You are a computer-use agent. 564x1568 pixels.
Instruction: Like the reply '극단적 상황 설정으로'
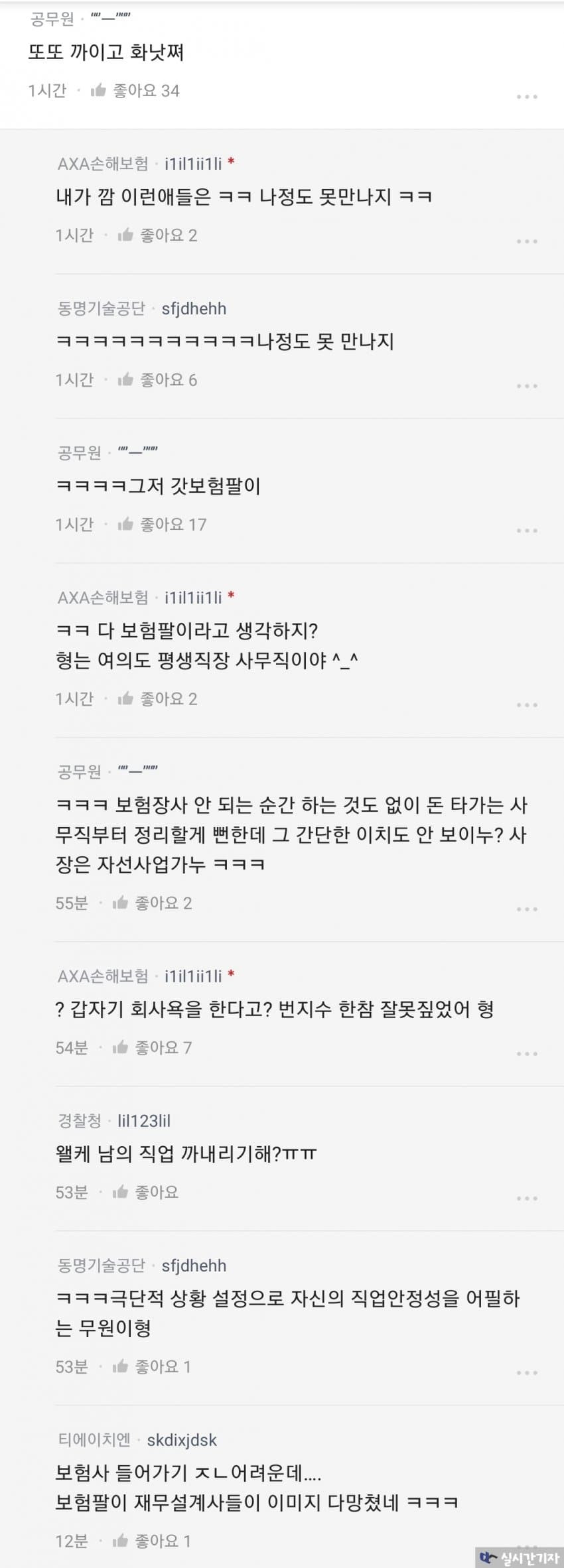click(x=151, y=1366)
